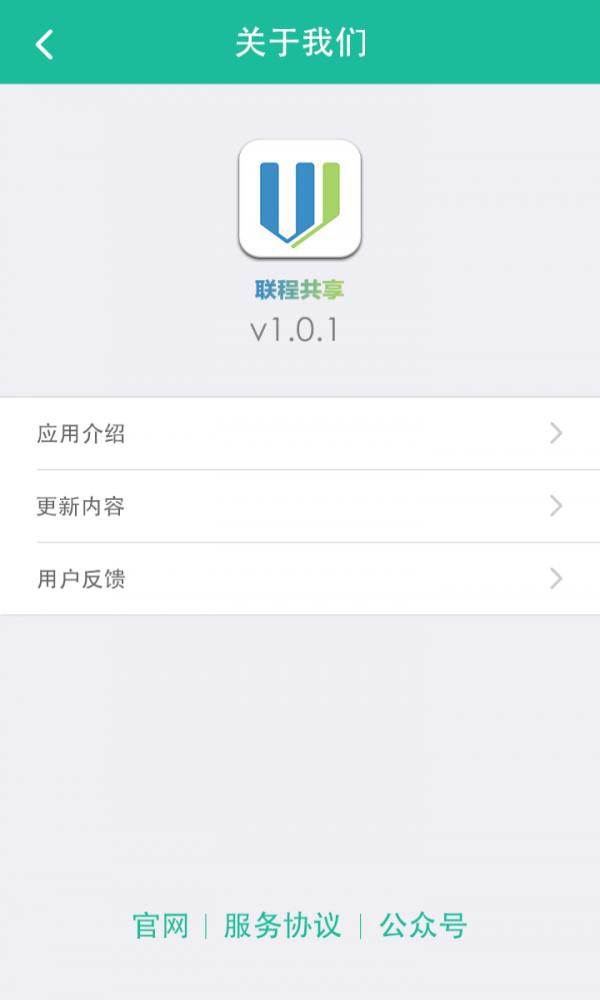
Task: Go back from 关于我们 page
Action: (45, 44)
